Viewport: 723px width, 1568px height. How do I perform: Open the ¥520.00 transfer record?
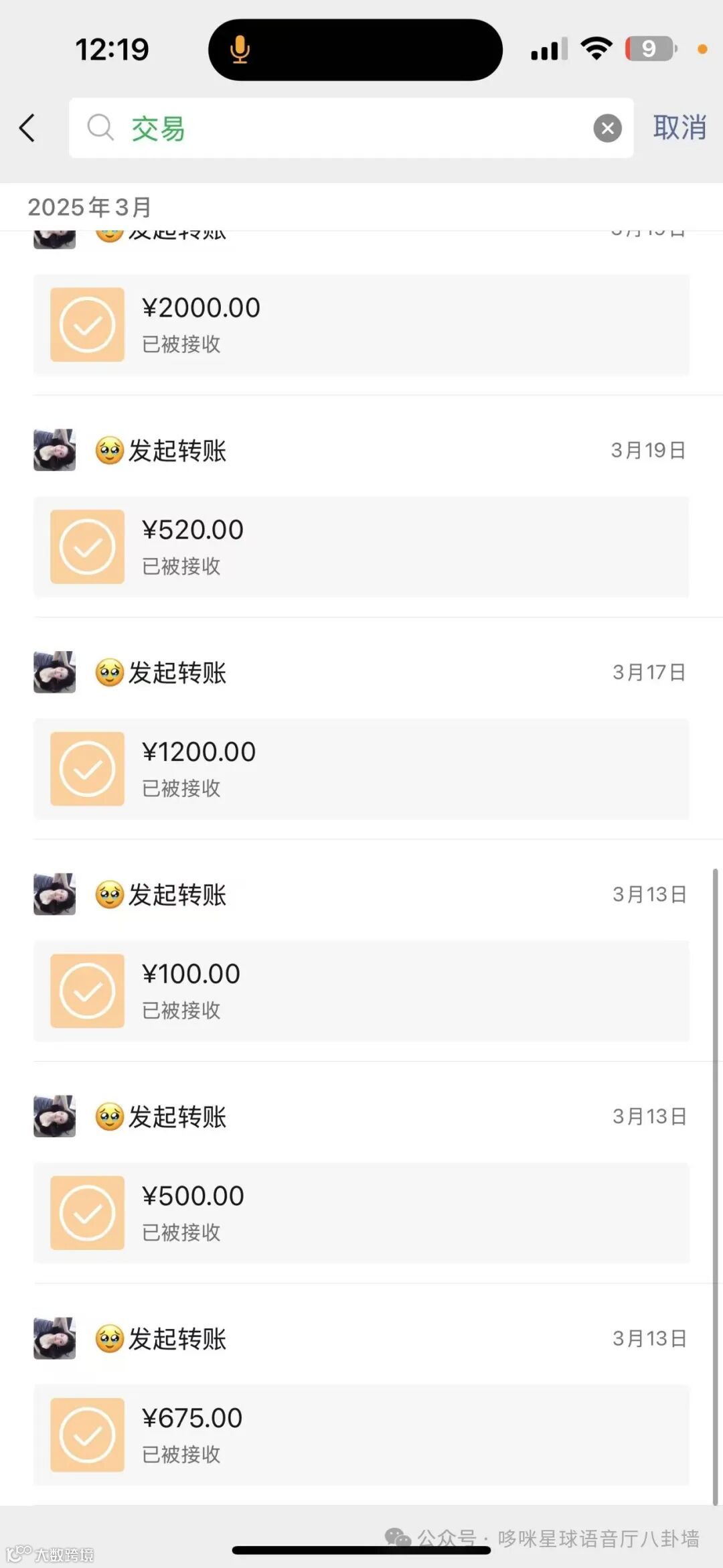(x=361, y=547)
